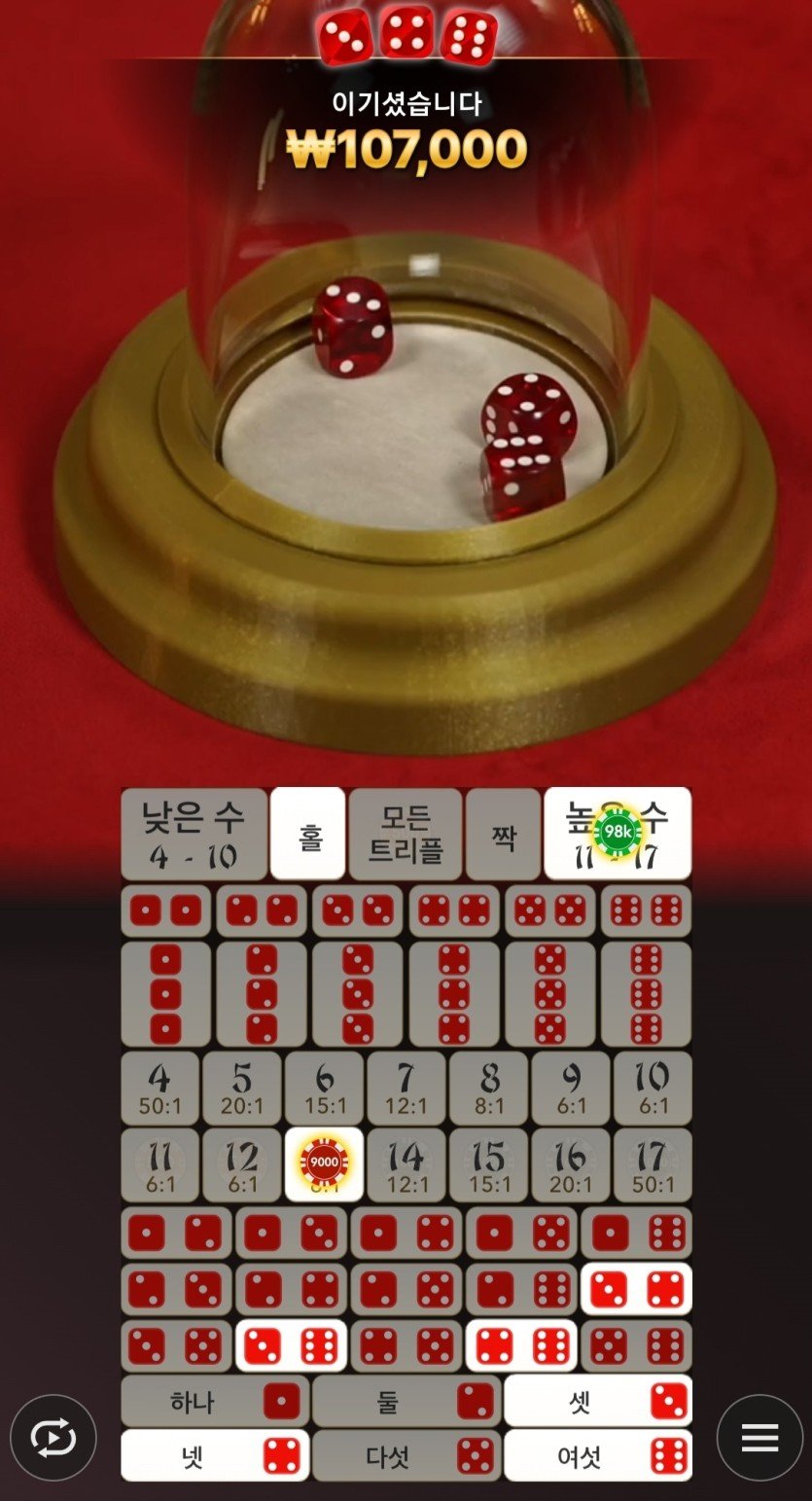
Task: Choose the 둘 single die bet
Action: 406,1402
